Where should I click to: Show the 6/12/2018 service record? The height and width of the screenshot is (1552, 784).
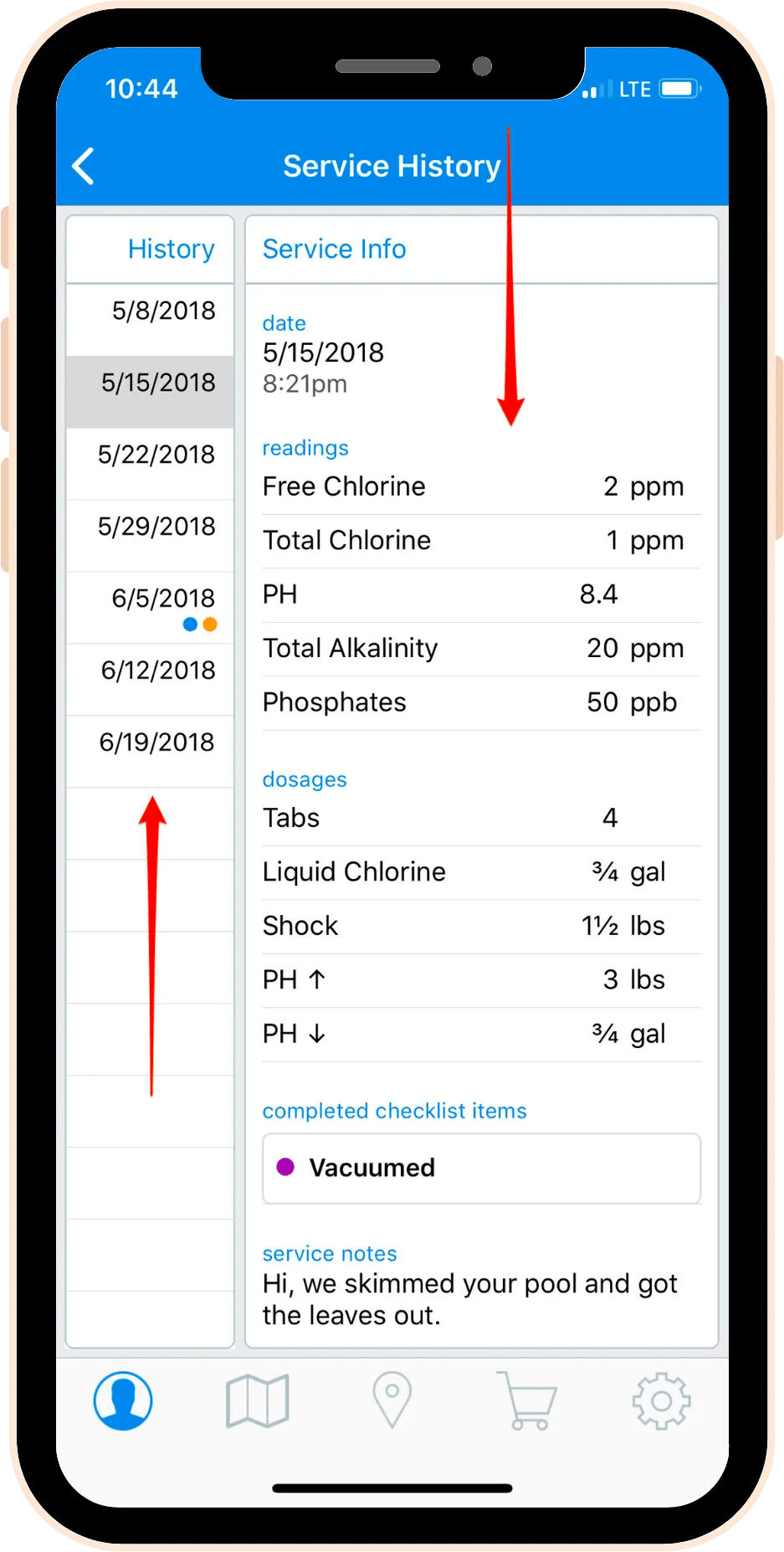151,671
